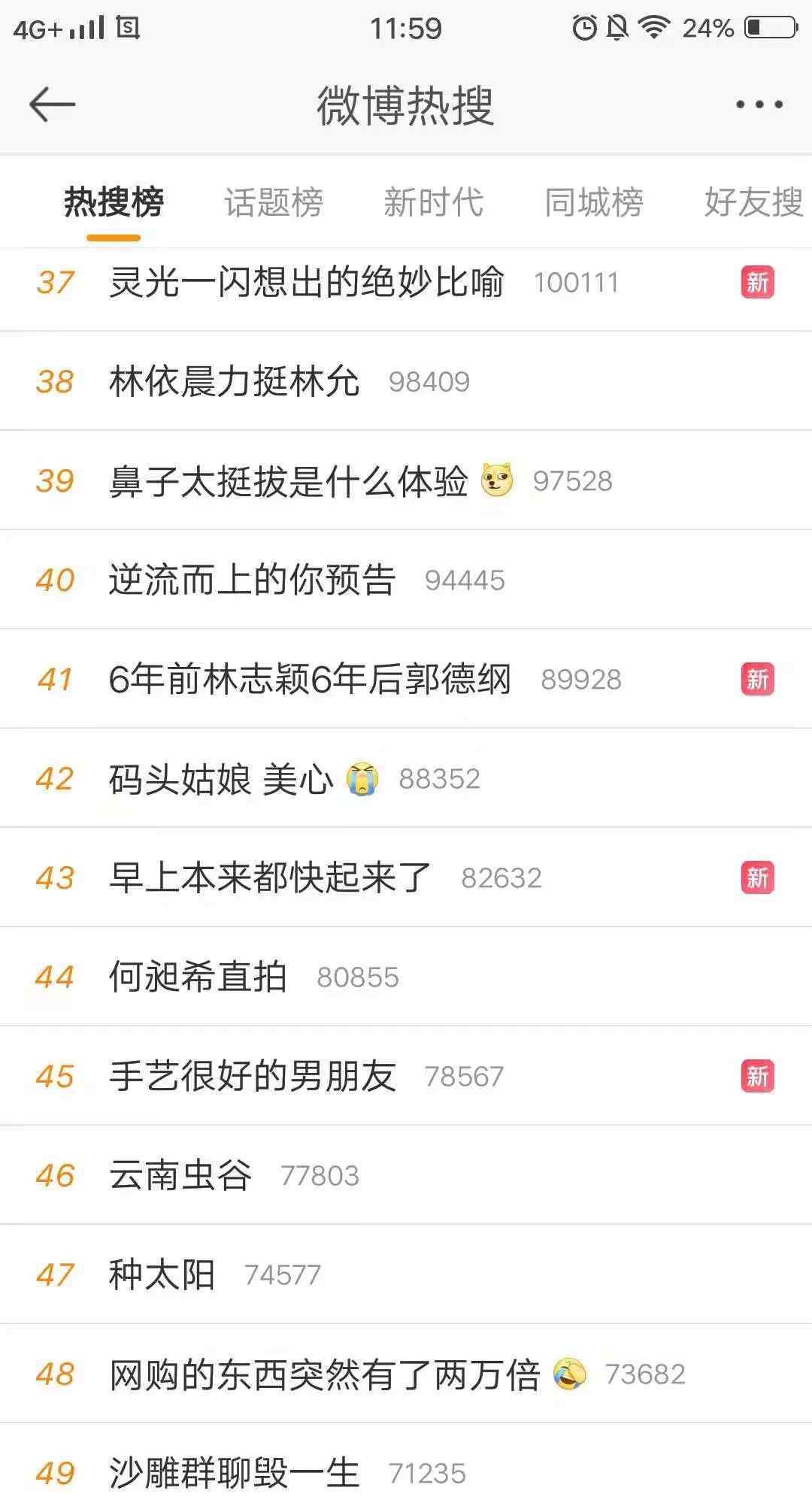This screenshot has width=812, height=1503.
Task: View 早上本来都快起来了 topic
Action: [406, 877]
